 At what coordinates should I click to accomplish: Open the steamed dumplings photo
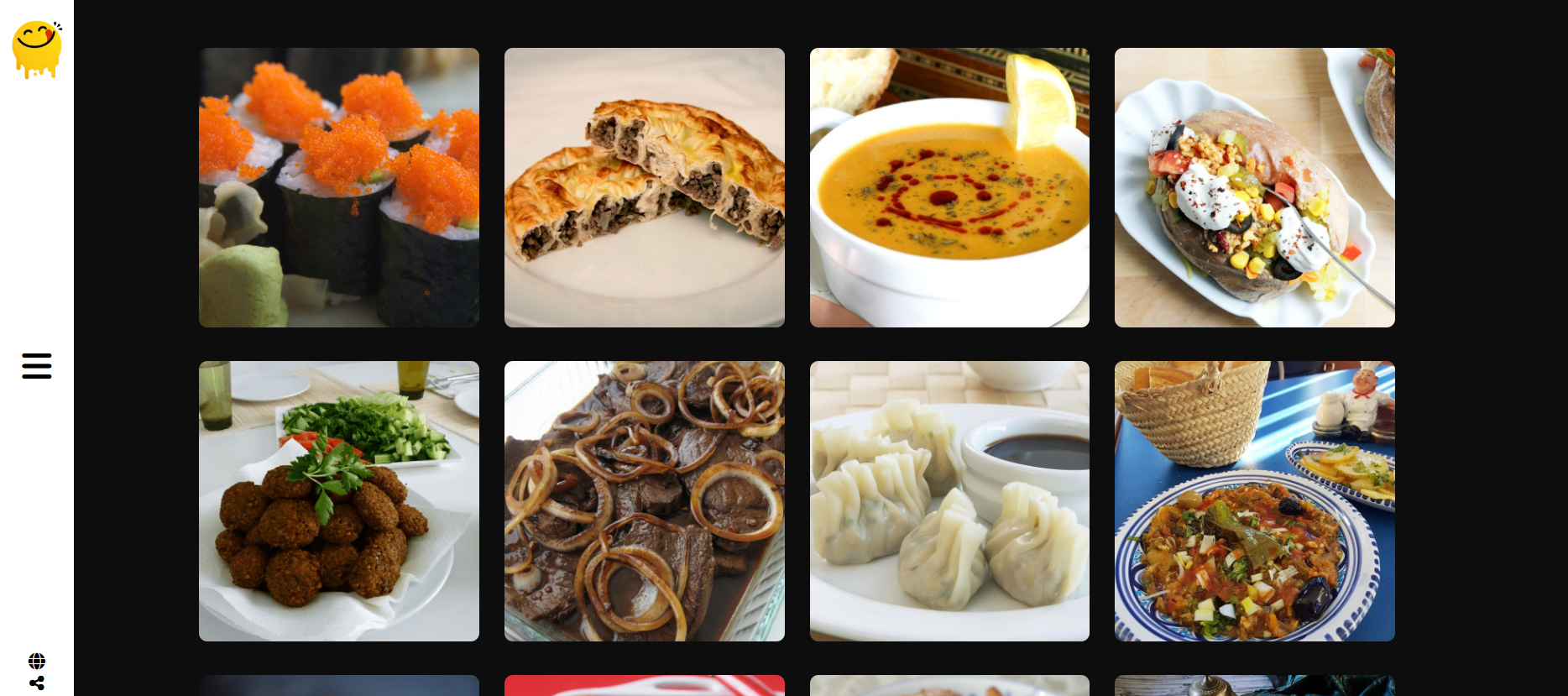click(949, 501)
